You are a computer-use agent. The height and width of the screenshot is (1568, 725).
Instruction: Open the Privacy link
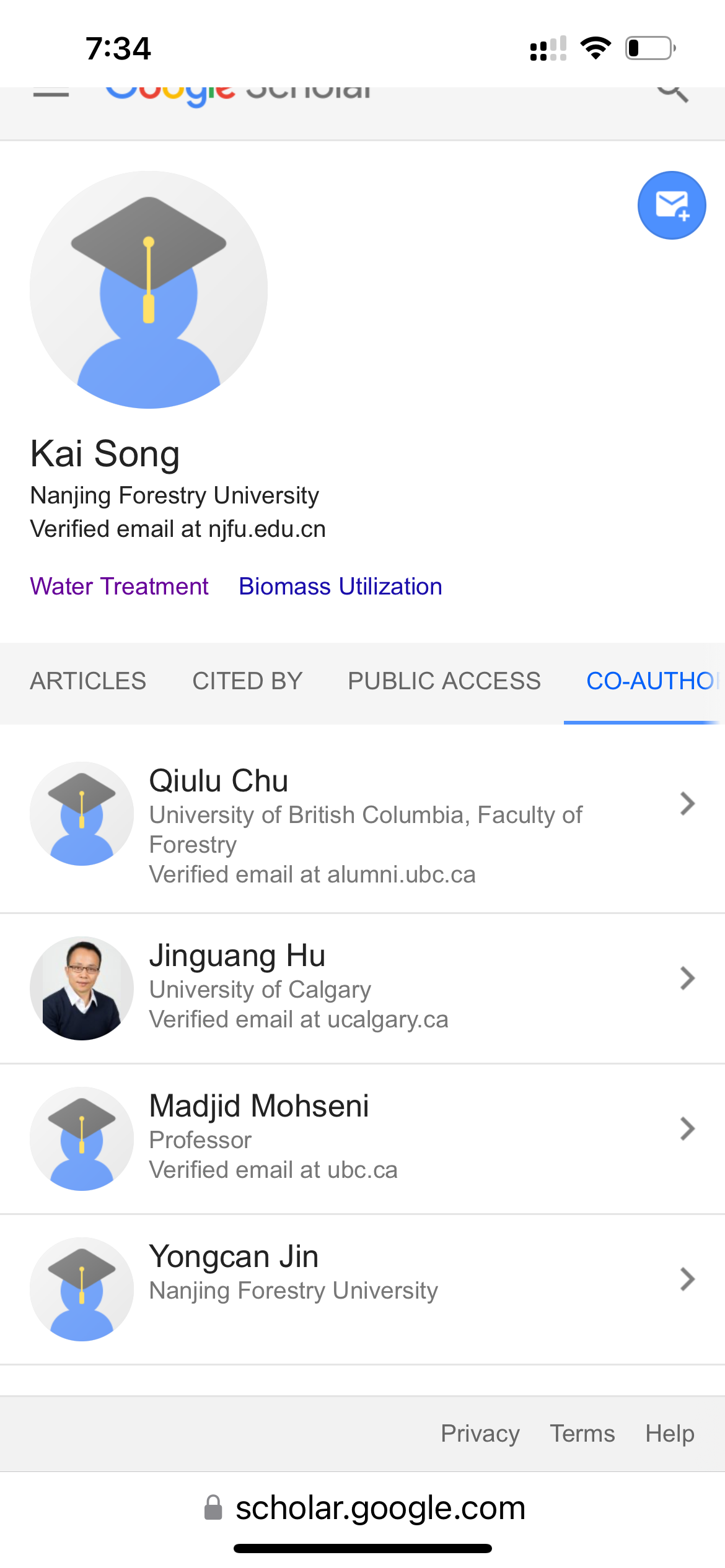[x=480, y=1434]
